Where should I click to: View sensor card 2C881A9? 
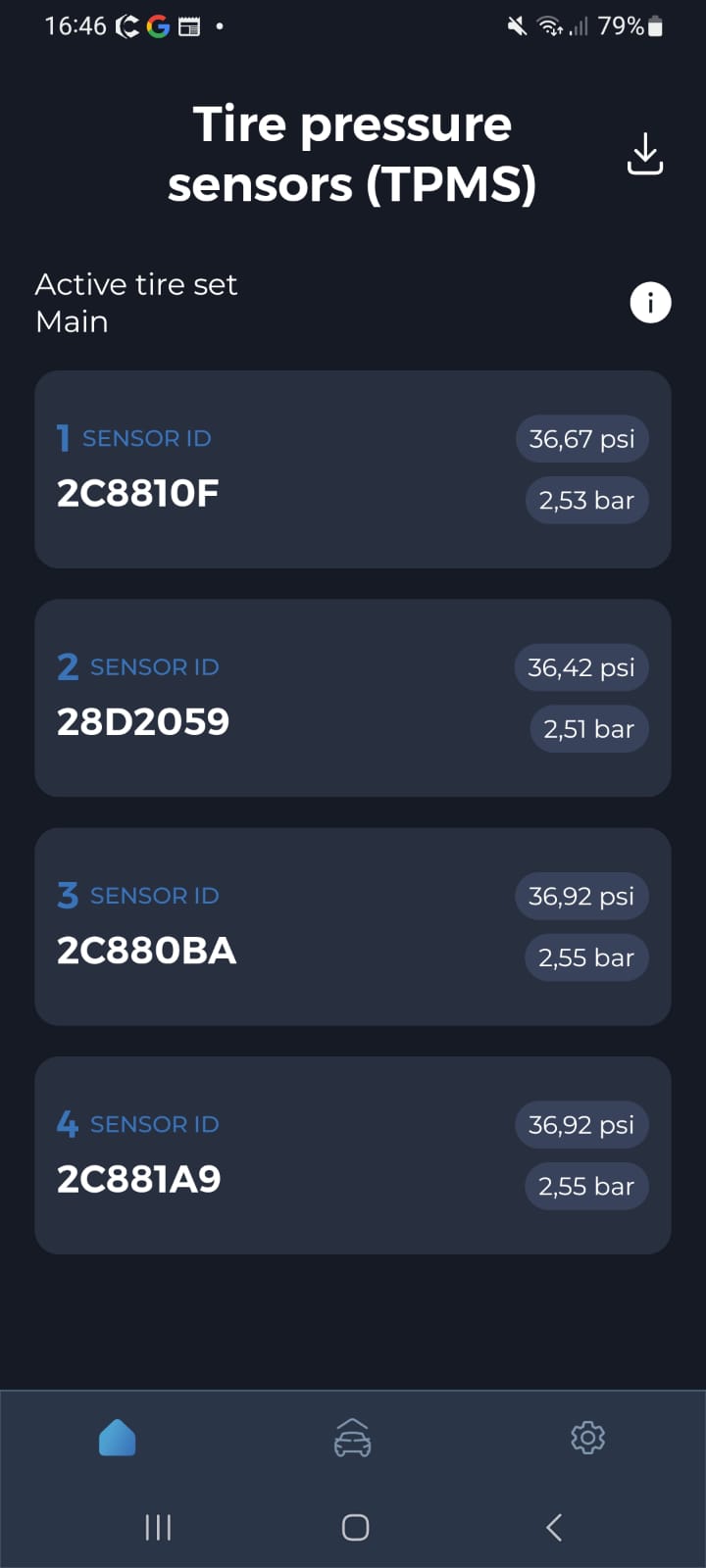352,1154
